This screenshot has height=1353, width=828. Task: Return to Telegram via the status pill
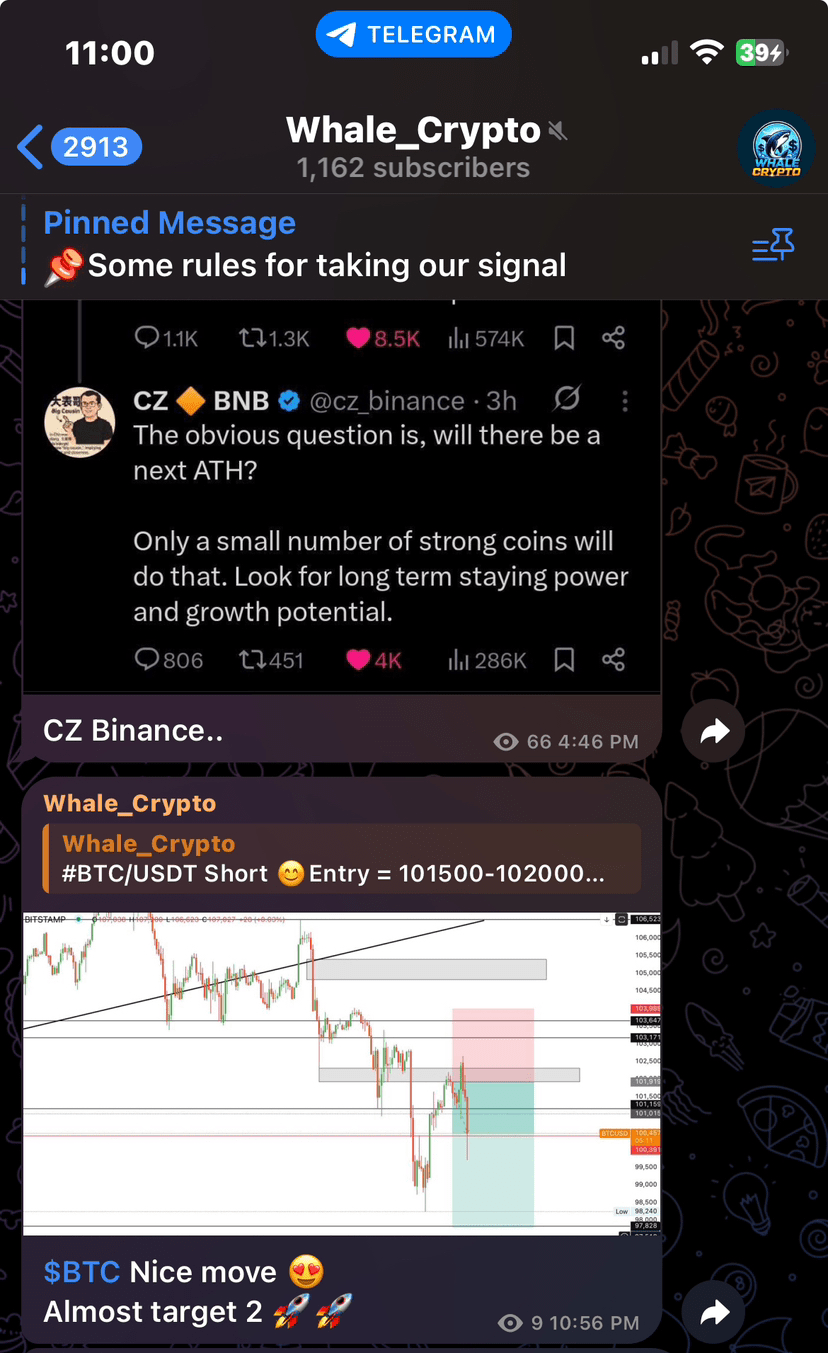(413, 35)
